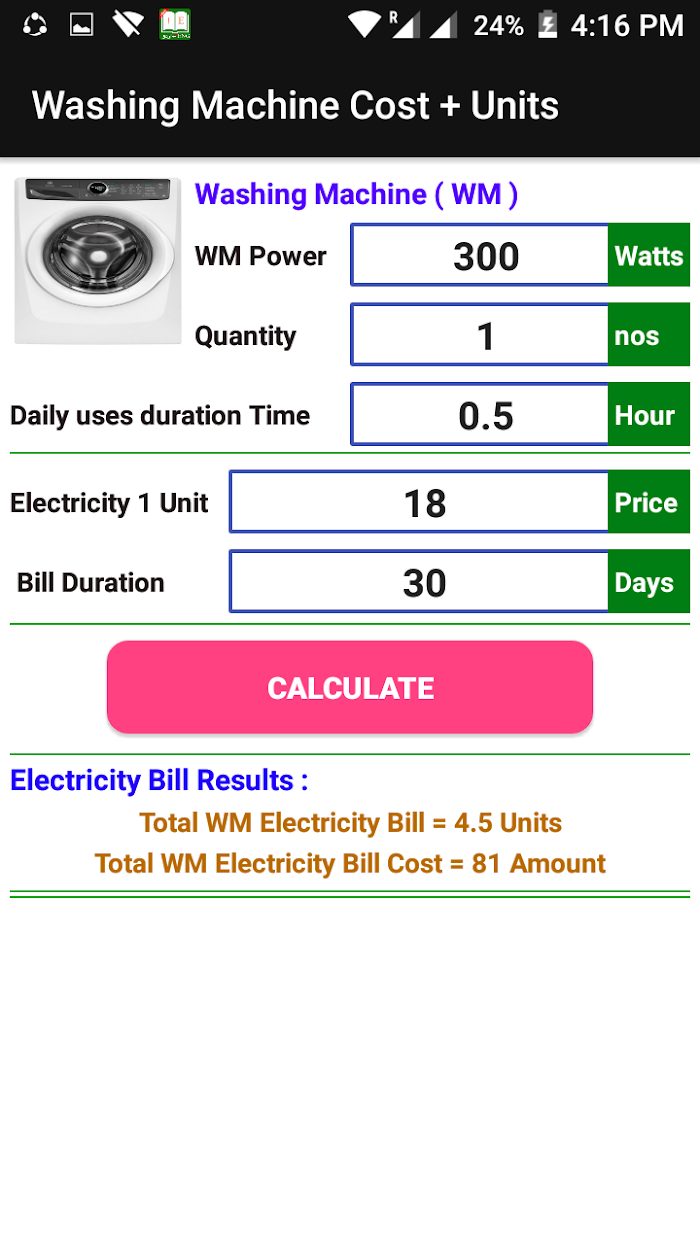Viewport: 700px width, 1244px height.
Task: Tap the WM Power field showing 300
Action: point(480,255)
